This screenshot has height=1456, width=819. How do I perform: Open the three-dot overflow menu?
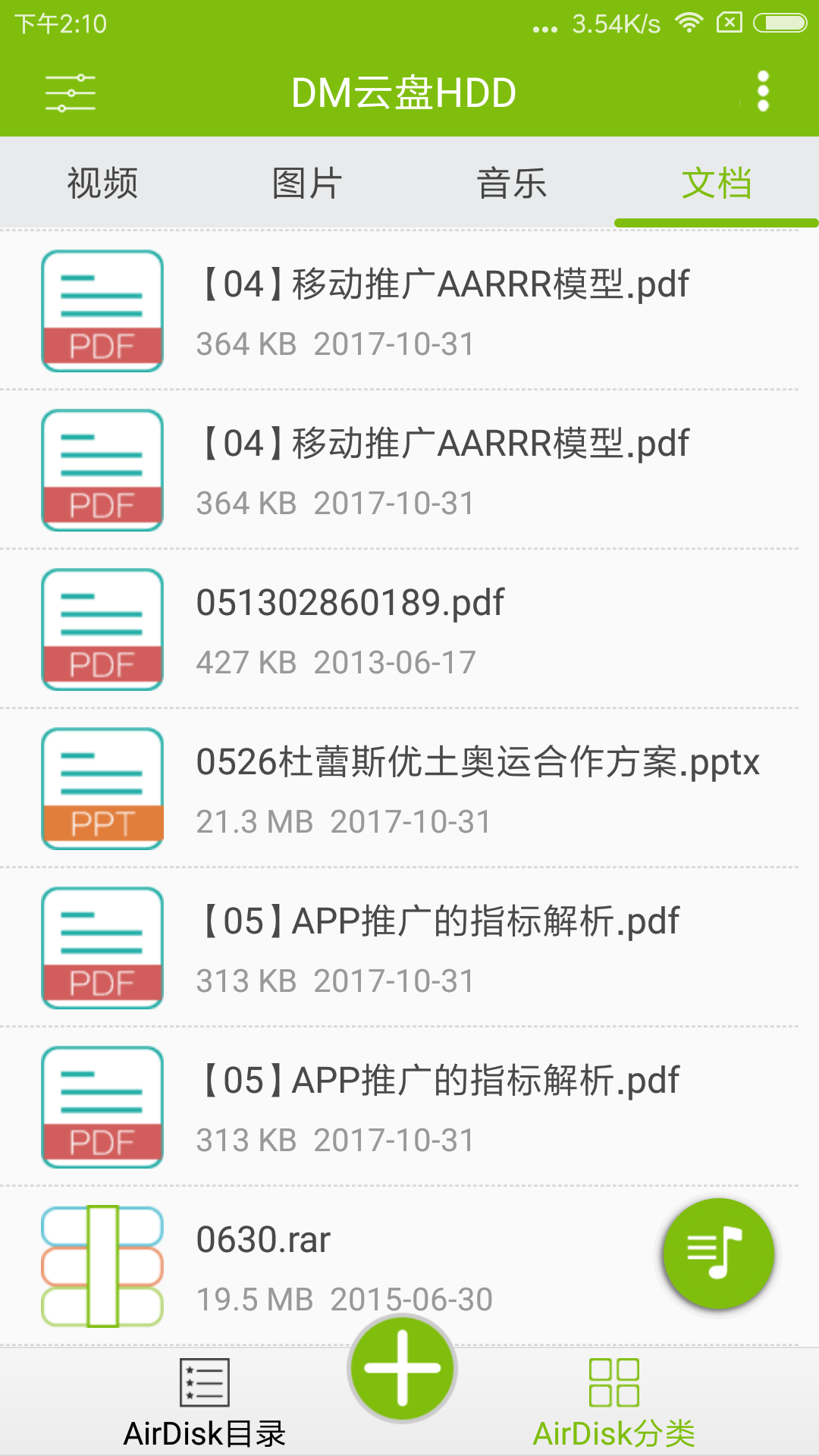tap(763, 92)
